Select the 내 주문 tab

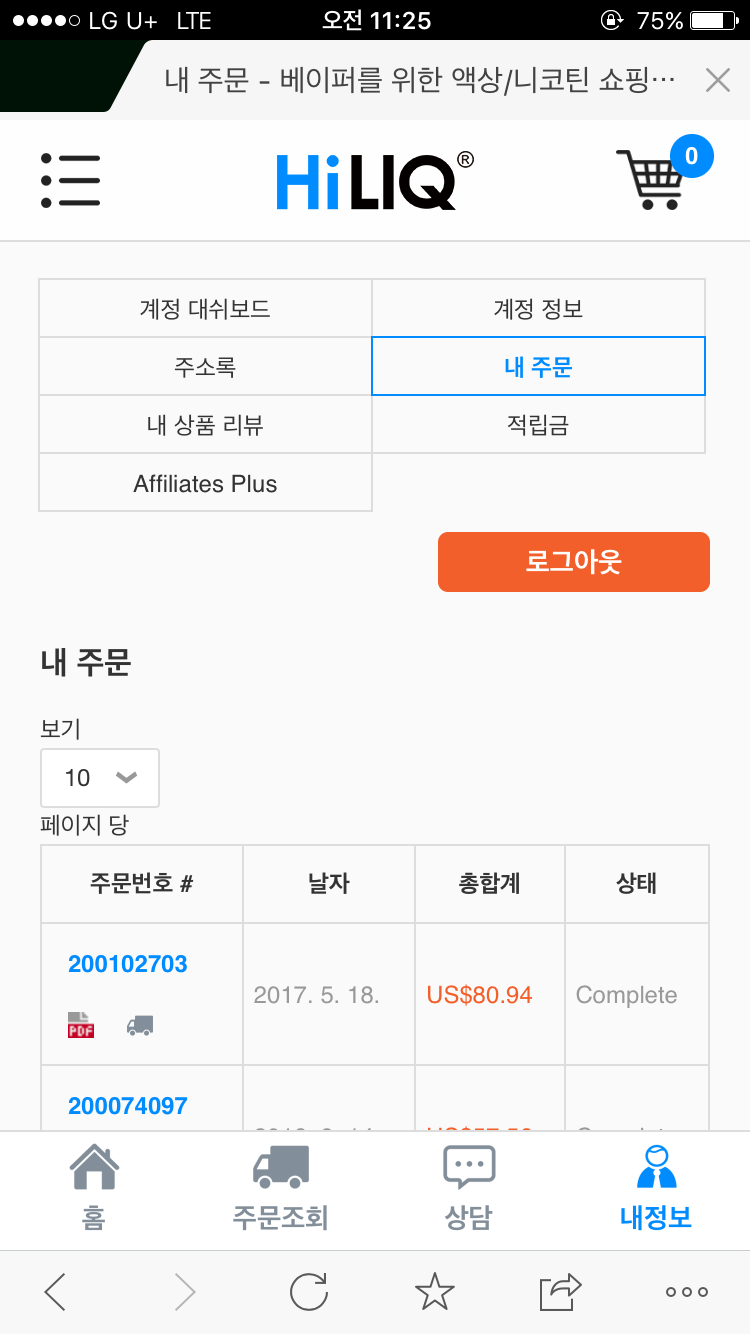[538, 367]
